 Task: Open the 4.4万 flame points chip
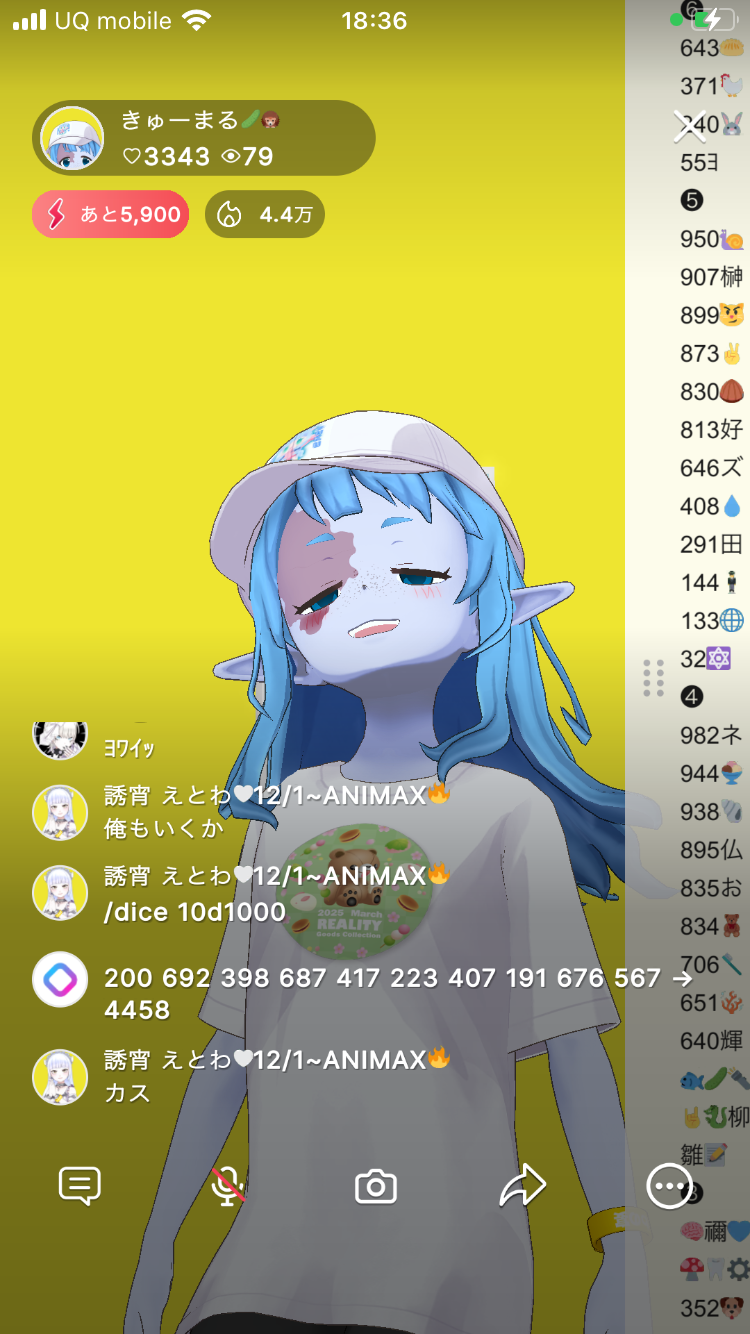(265, 214)
